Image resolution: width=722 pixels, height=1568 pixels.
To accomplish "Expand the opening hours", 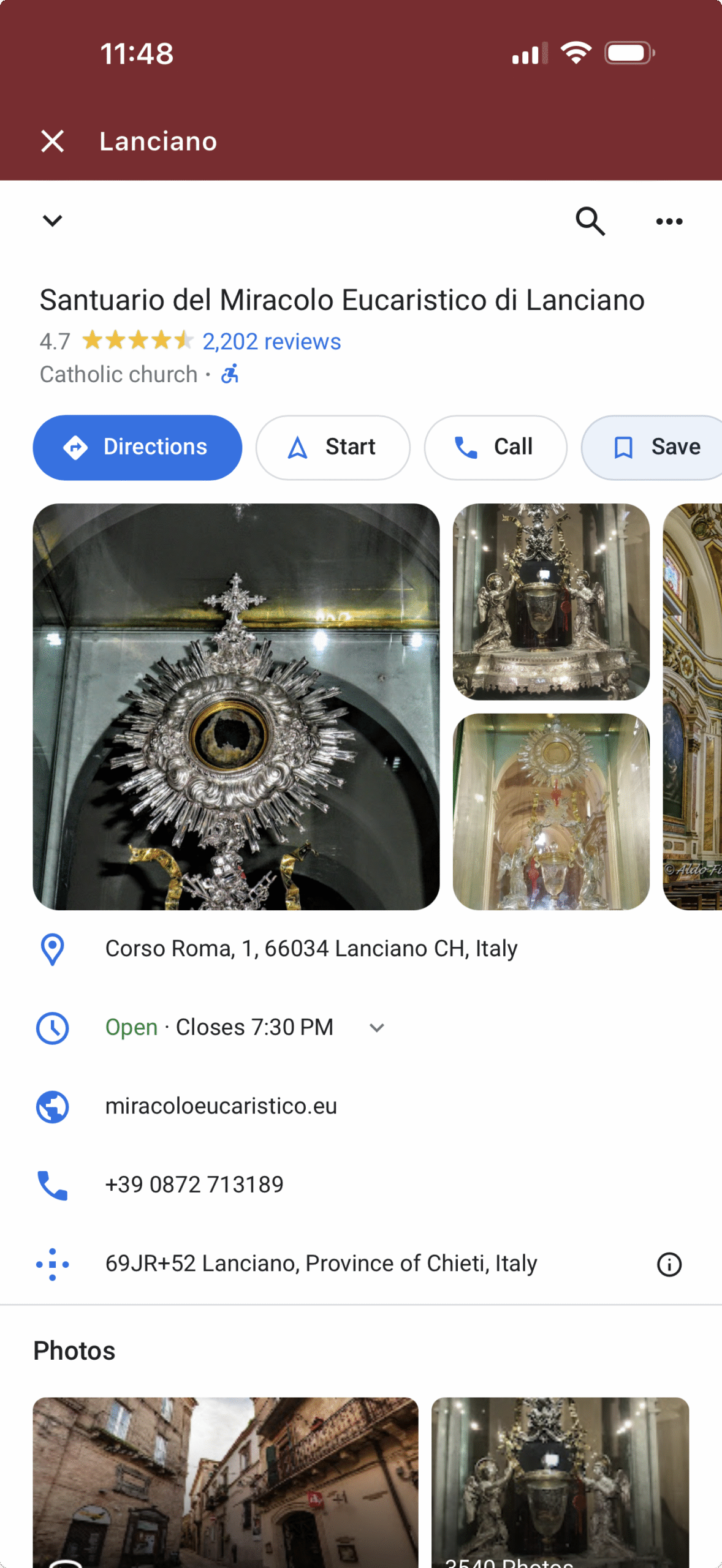I will coord(377,1028).
